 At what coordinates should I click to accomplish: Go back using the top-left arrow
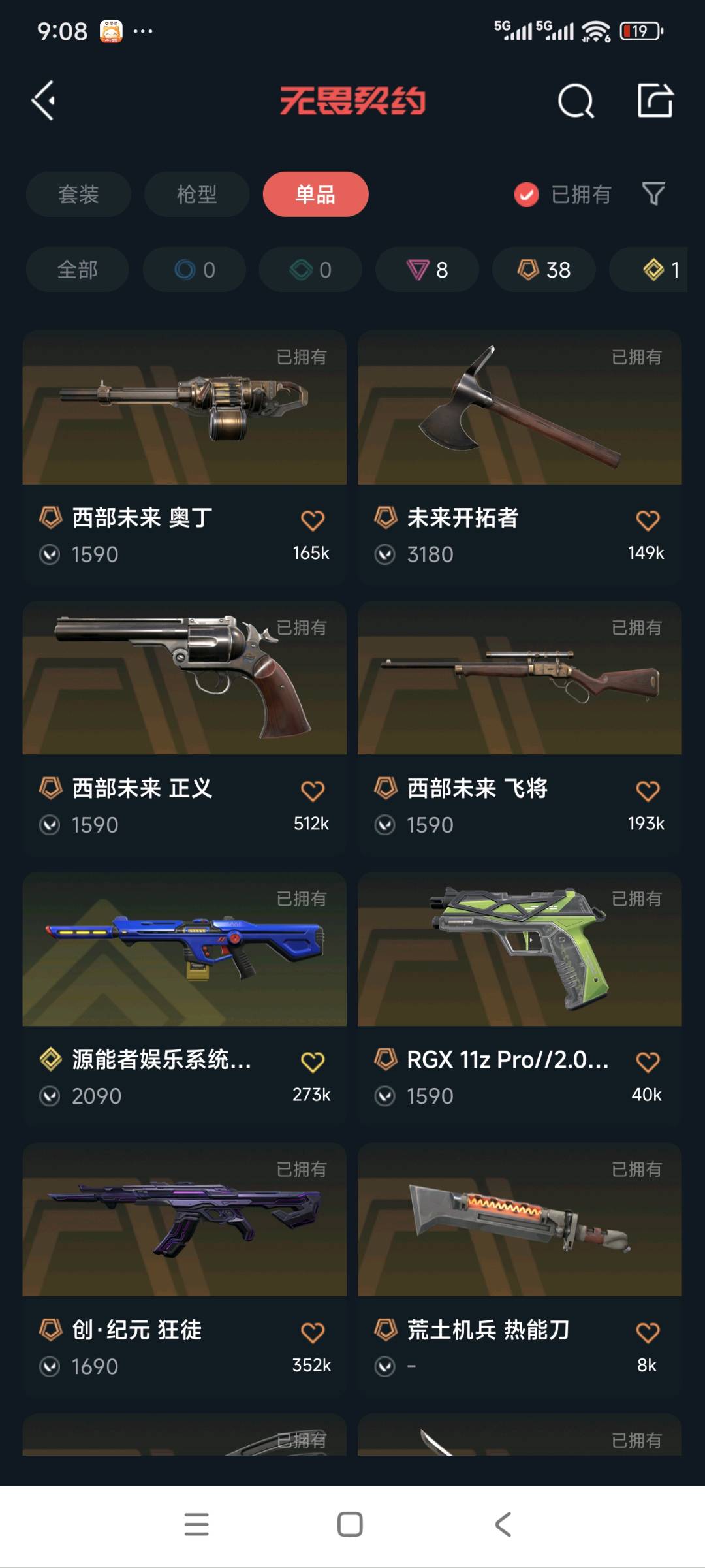[x=44, y=101]
